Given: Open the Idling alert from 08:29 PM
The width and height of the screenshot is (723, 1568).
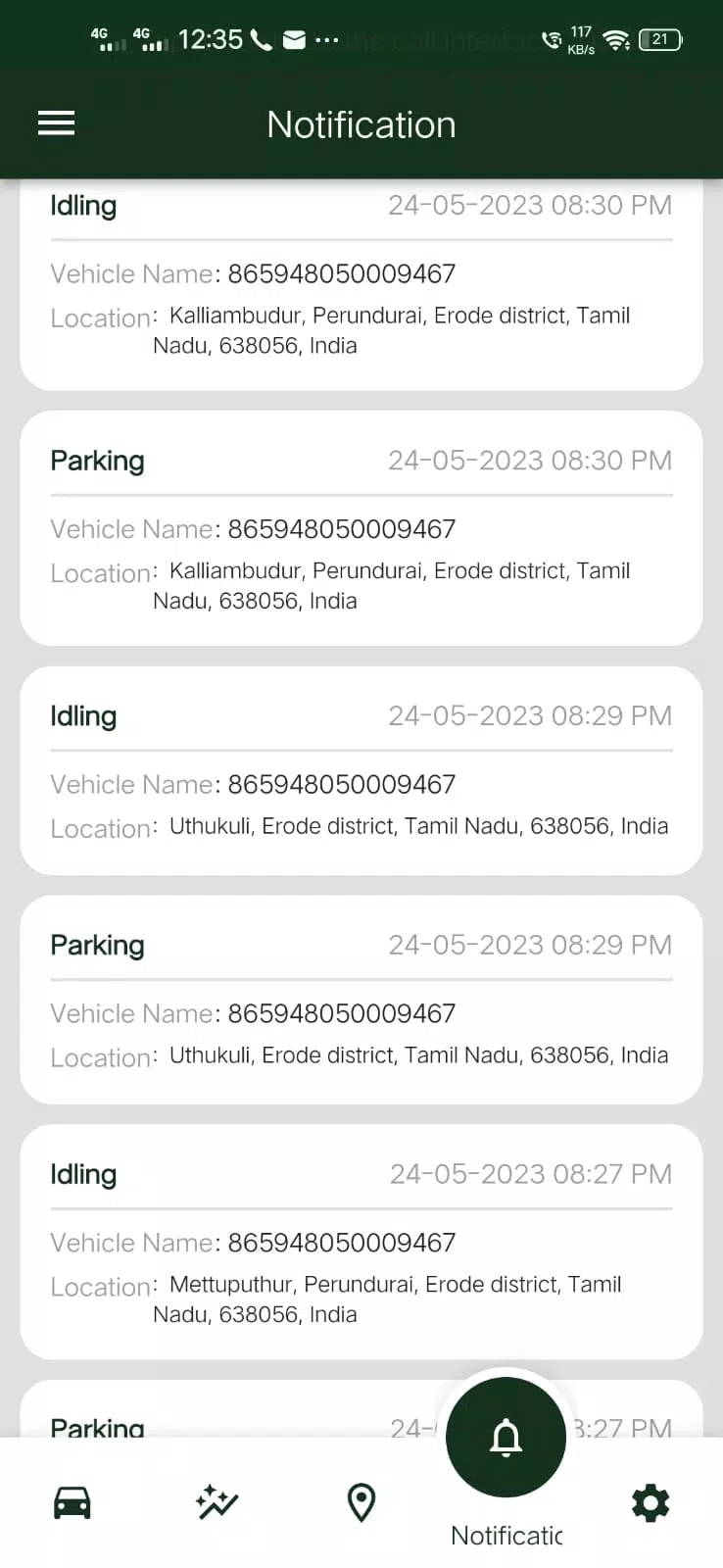Looking at the screenshot, I should click(361, 770).
